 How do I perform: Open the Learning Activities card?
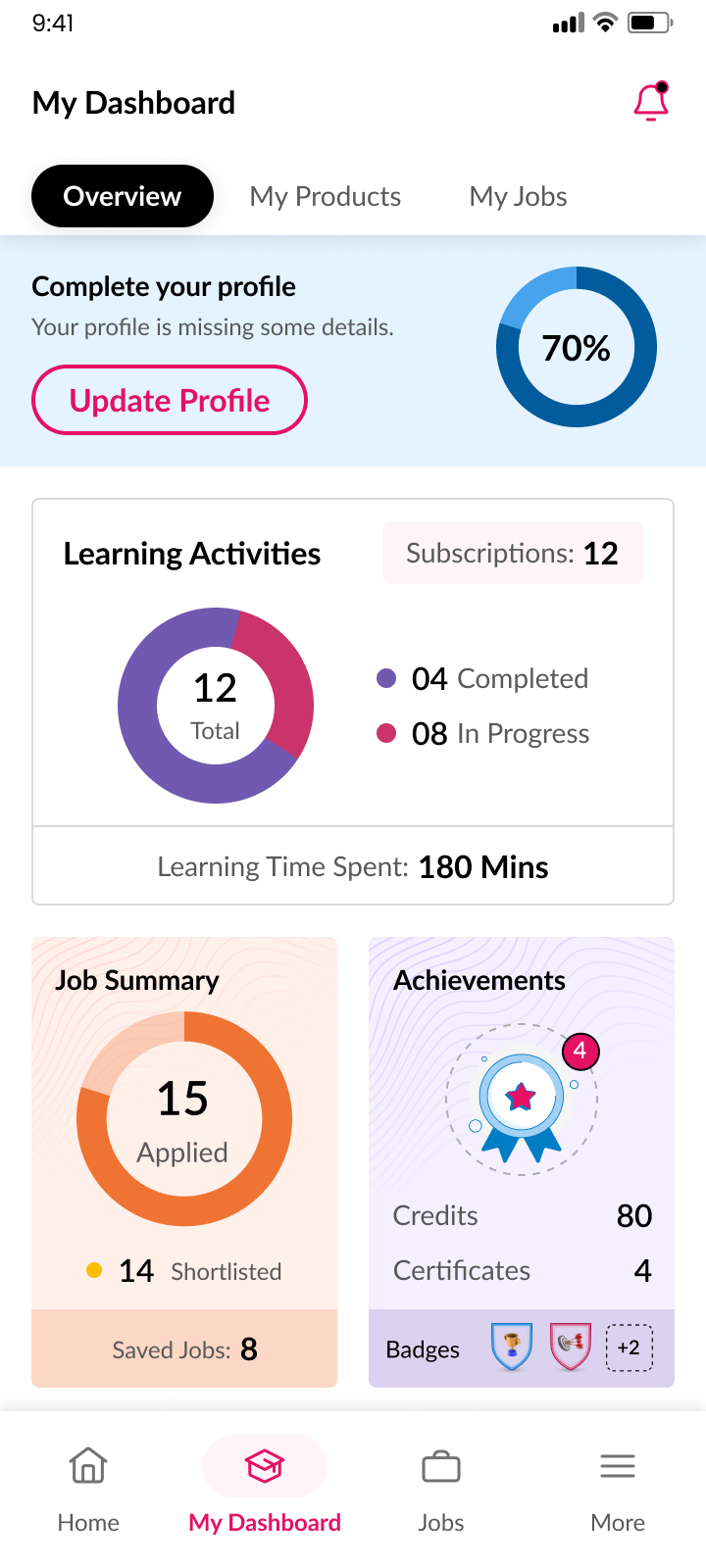click(x=192, y=554)
